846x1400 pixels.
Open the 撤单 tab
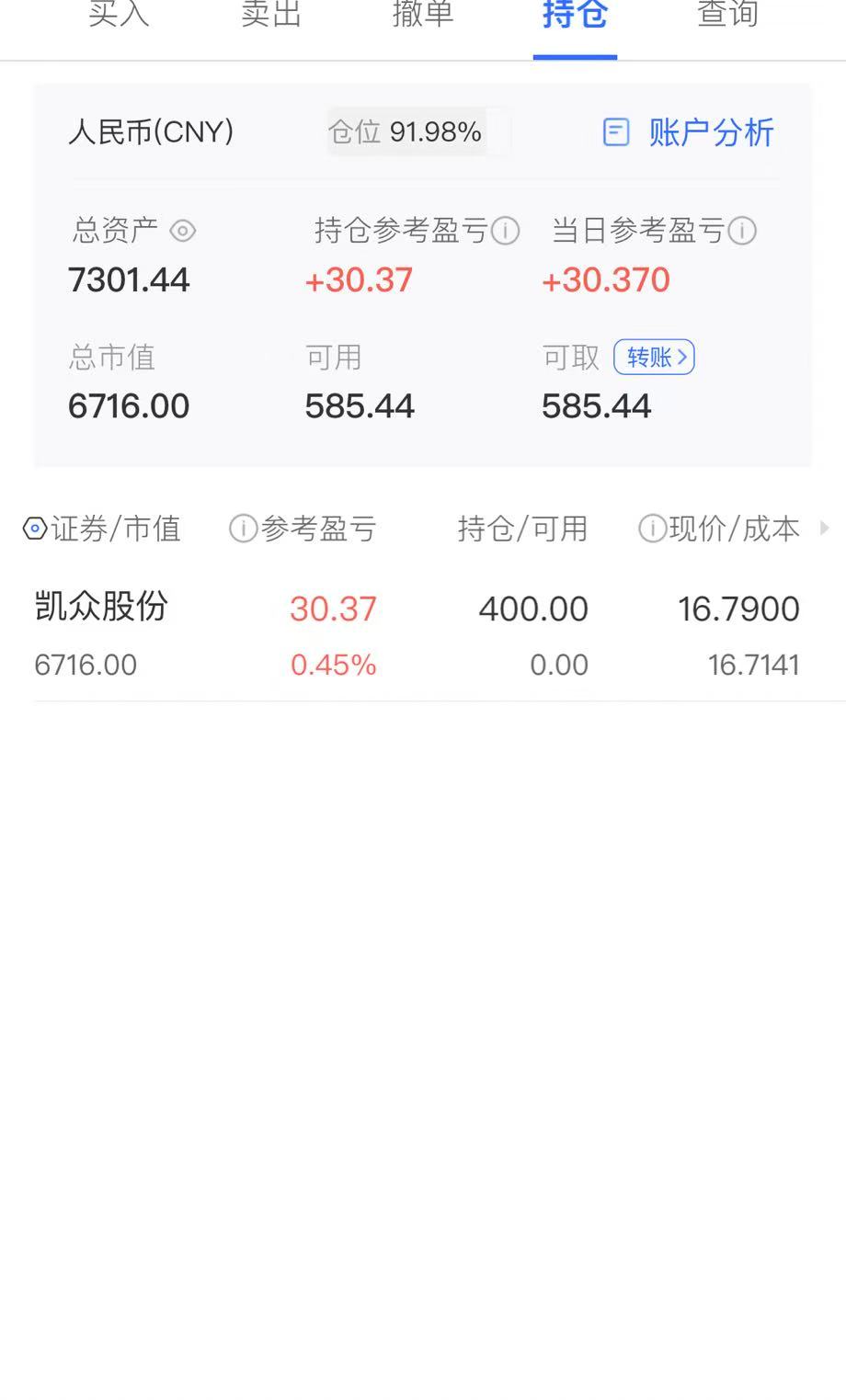tap(423, 16)
